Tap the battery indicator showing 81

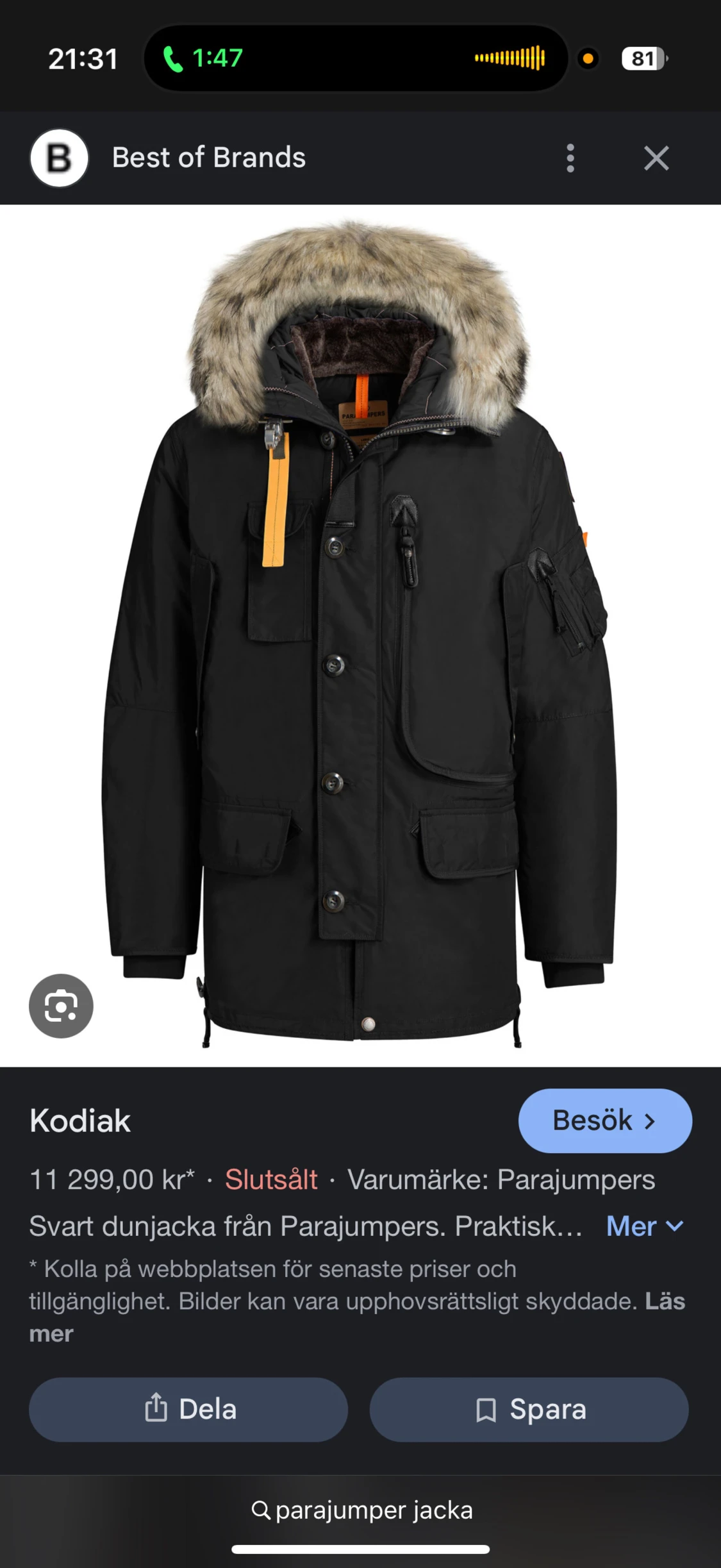point(643,59)
